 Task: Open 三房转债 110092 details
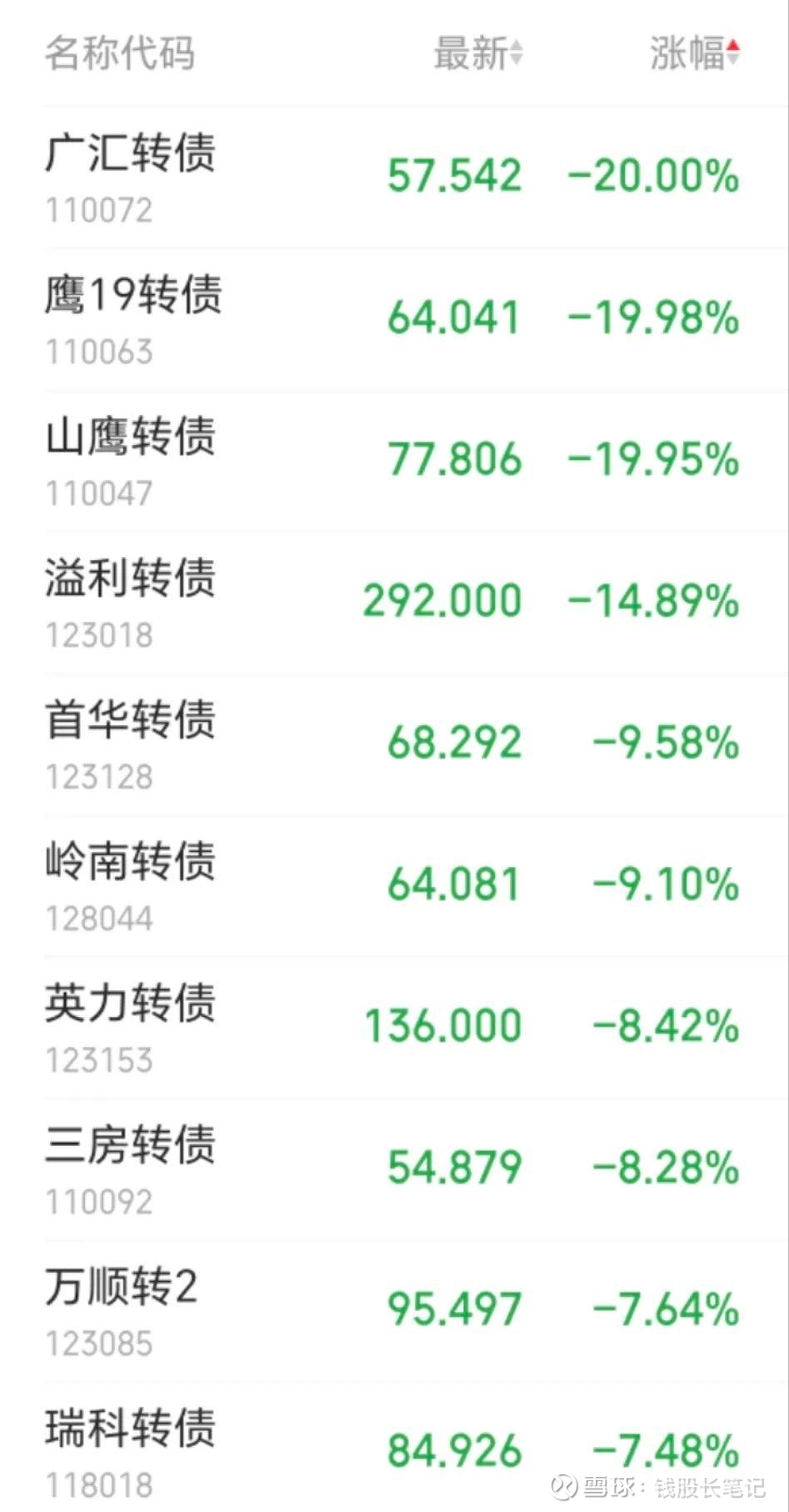pyautogui.click(x=131, y=1168)
